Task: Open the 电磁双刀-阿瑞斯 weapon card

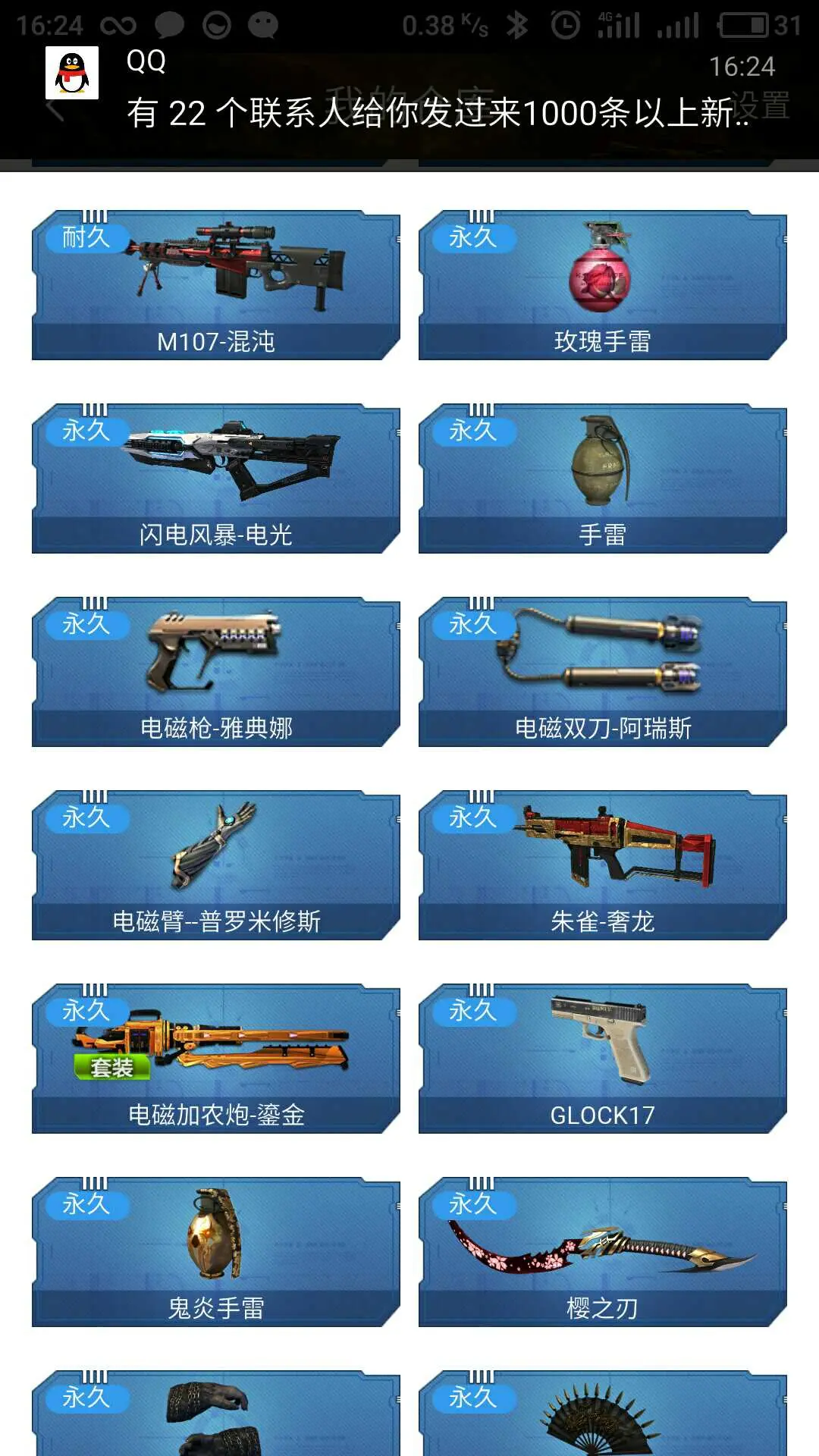Action: [x=602, y=672]
